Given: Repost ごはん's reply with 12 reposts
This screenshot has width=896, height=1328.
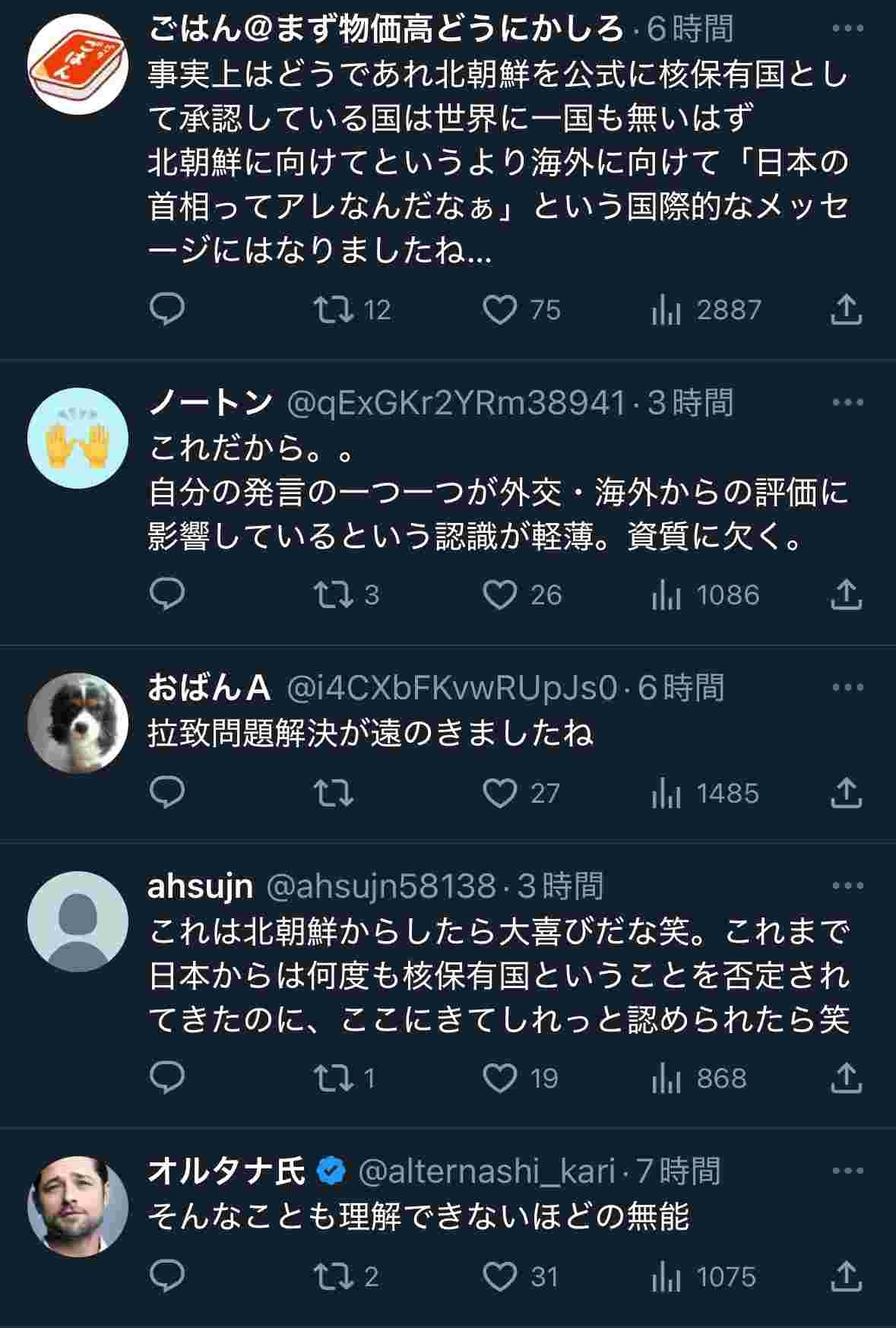Looking at the screenshot, I should click(334, 310).
